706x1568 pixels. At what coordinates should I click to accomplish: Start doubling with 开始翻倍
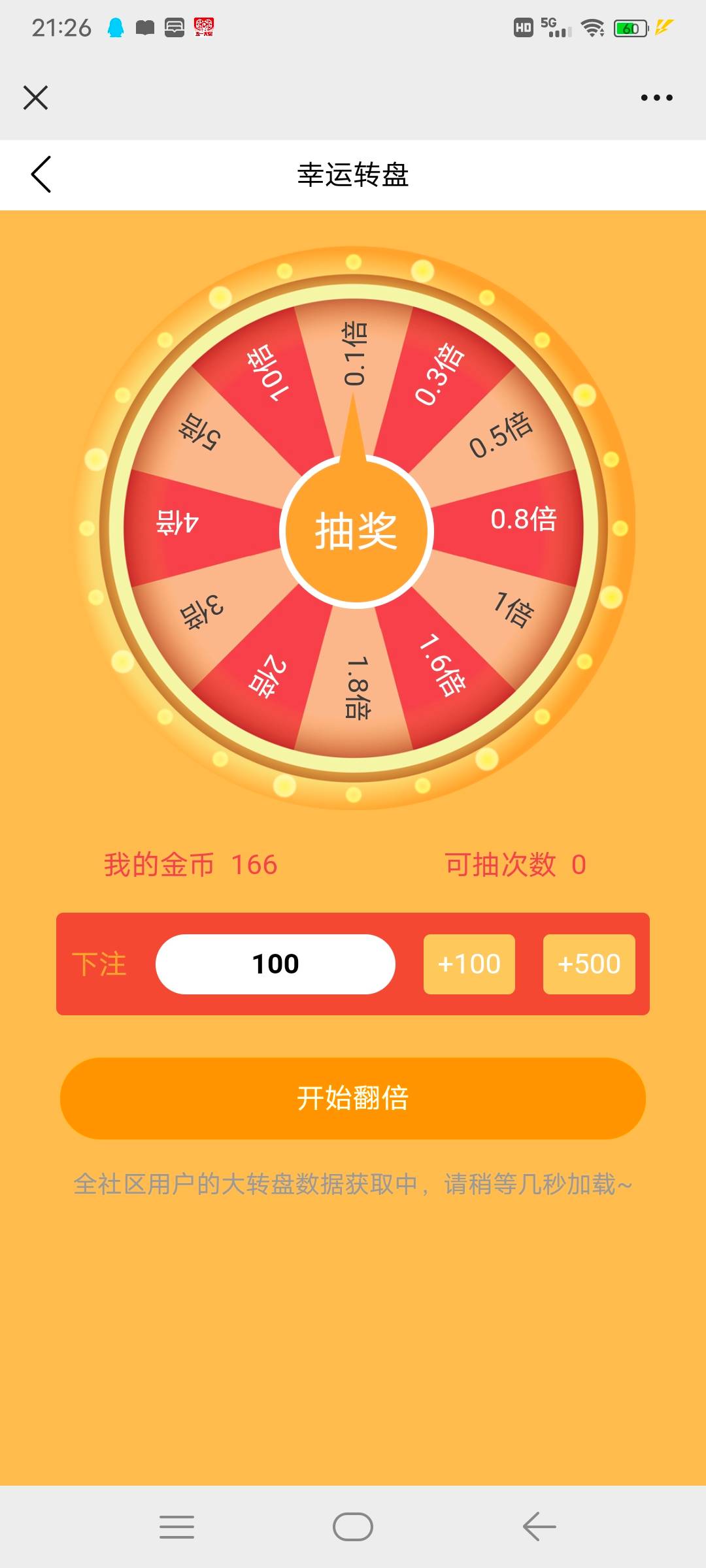click(353, 1098)
